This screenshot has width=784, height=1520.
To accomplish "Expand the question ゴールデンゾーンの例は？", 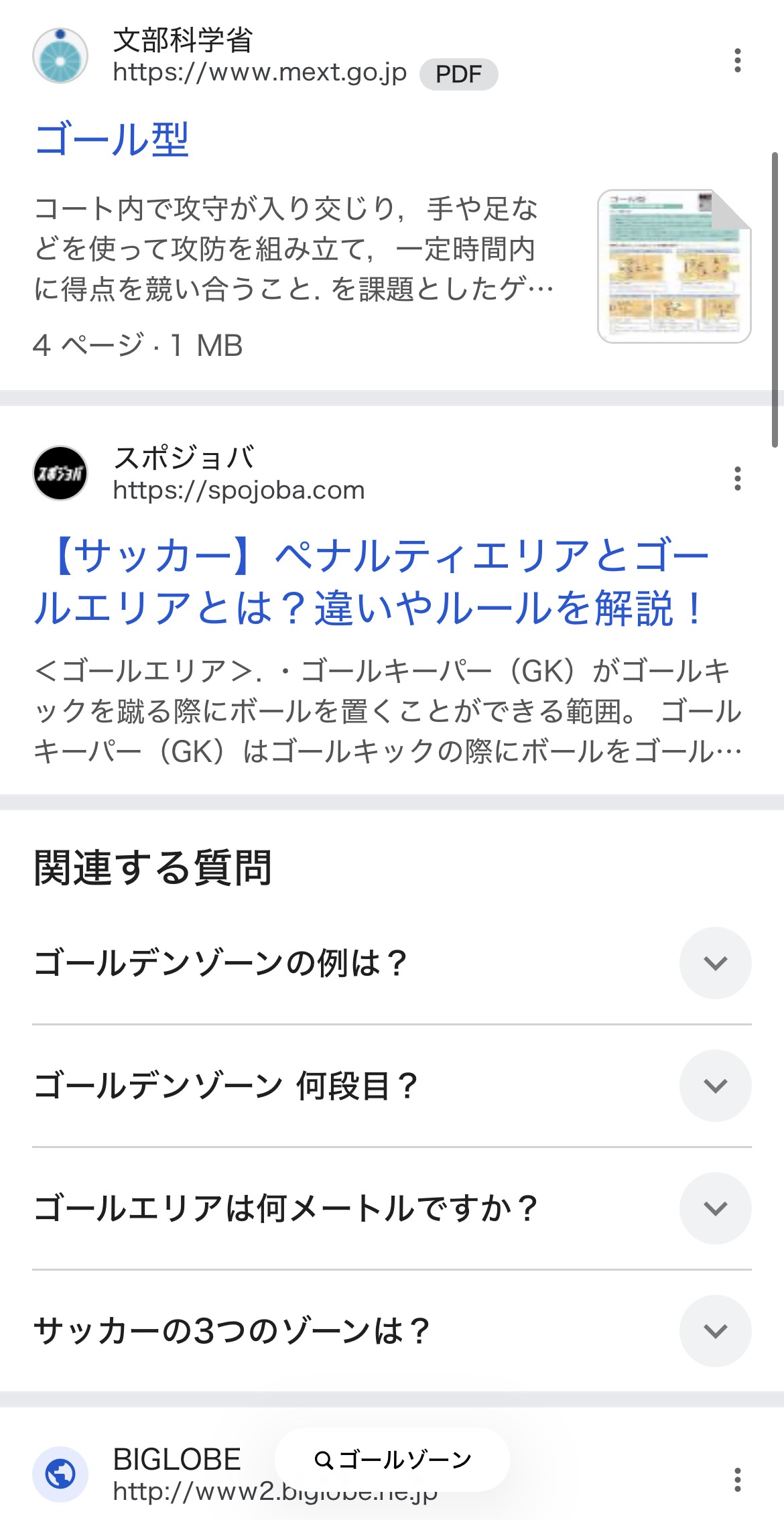I will click(715, 963).
